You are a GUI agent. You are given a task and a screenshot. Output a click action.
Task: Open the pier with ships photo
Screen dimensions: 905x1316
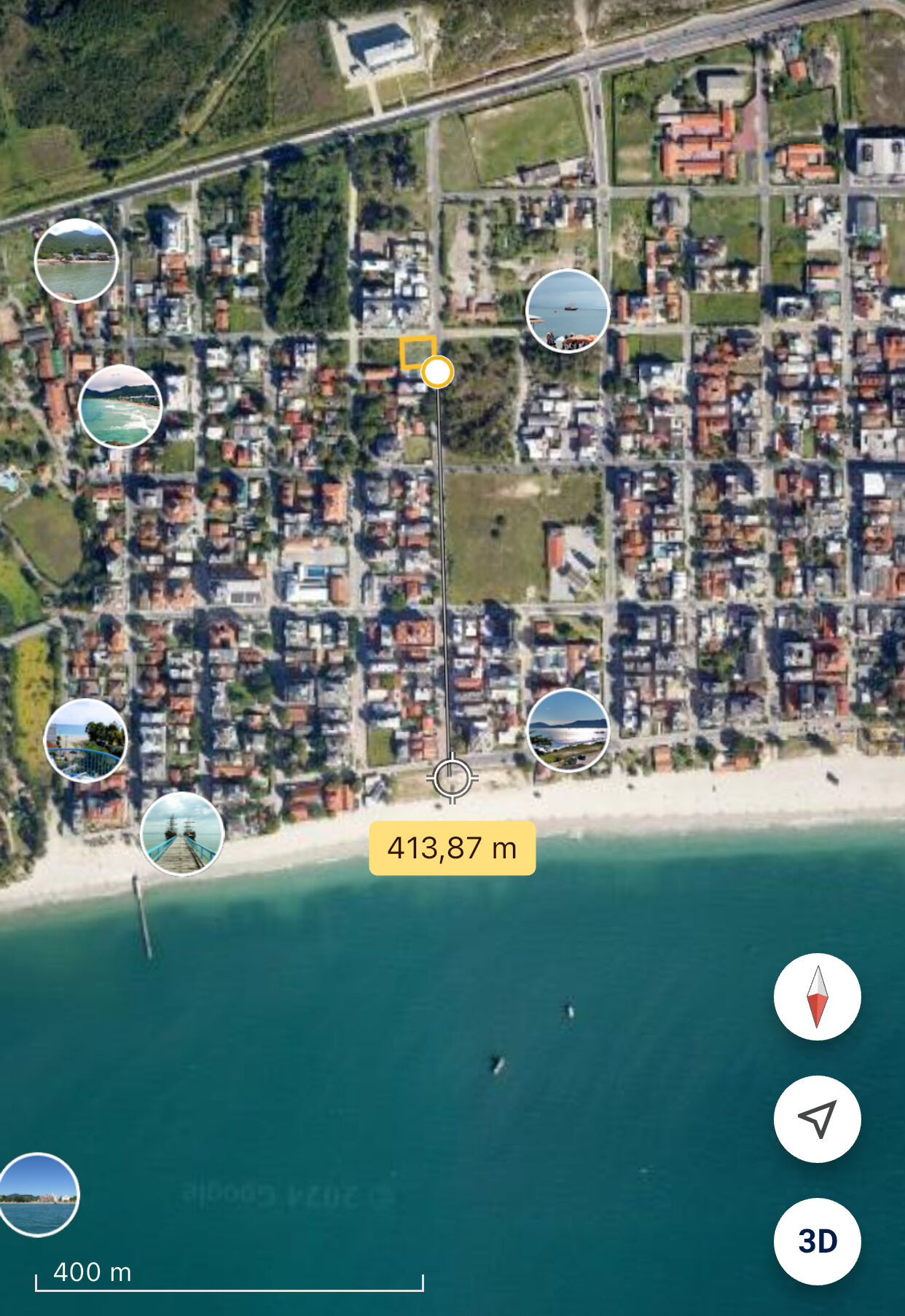click(182, 834)
